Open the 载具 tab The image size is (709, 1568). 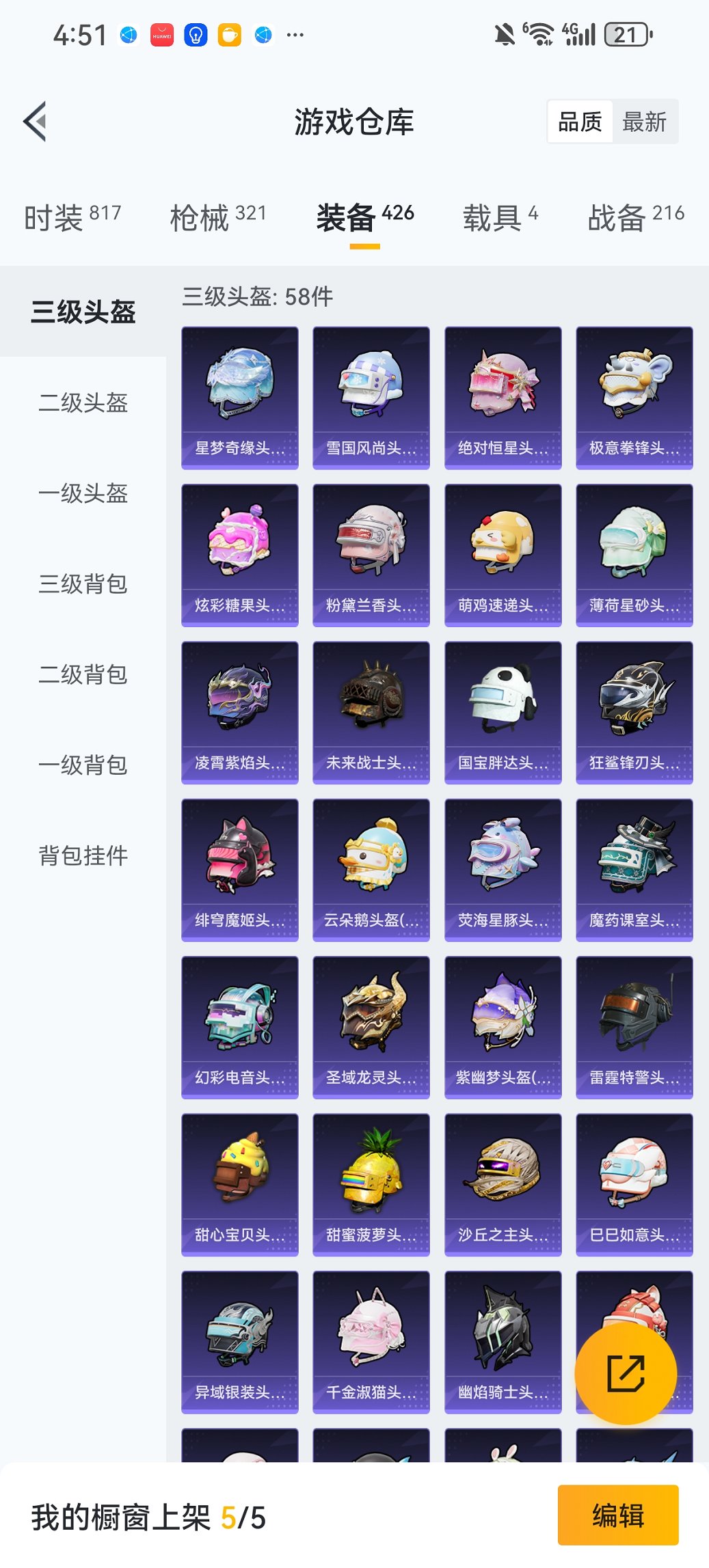(500, 218)
